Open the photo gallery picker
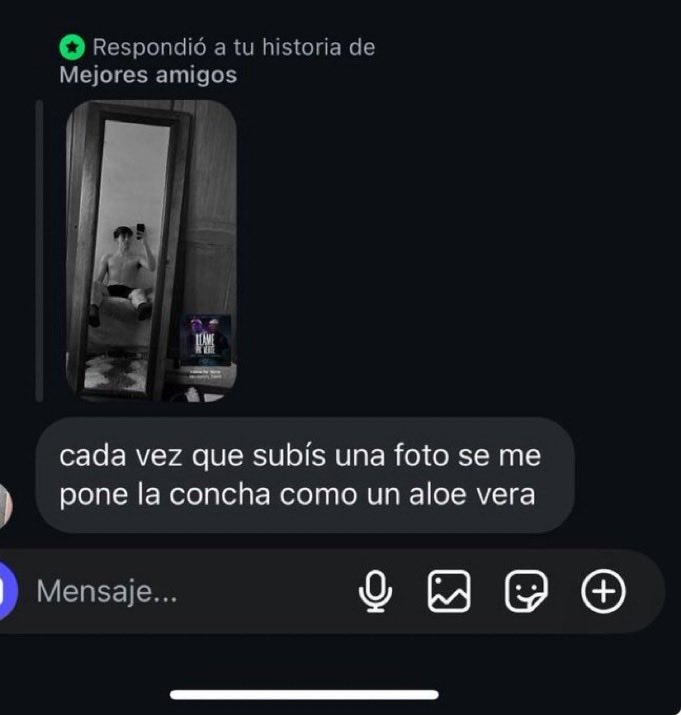Viewport: 681px width, 715px height. (x=449, y=591)
